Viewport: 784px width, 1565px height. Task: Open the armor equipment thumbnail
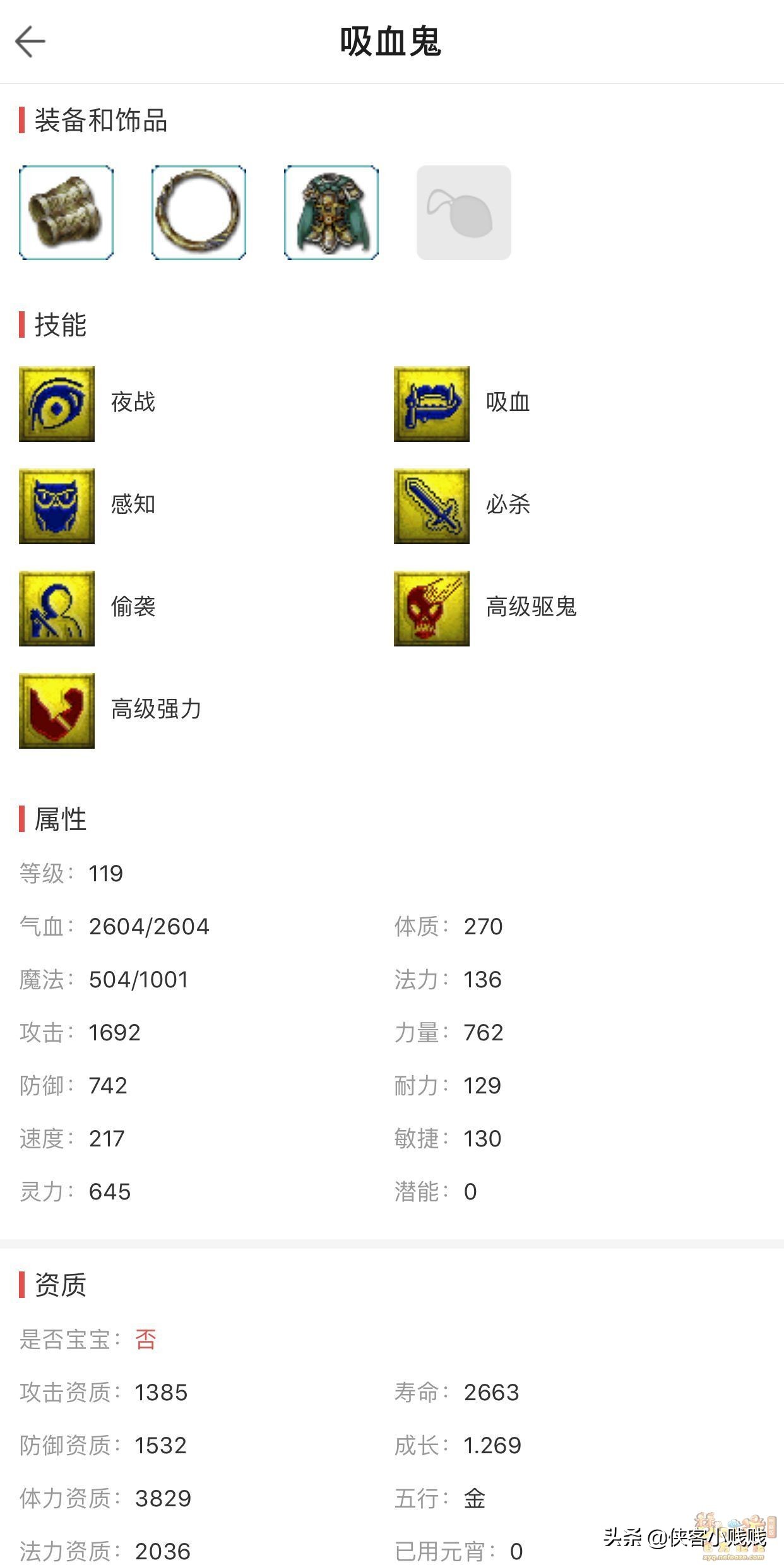330,211
